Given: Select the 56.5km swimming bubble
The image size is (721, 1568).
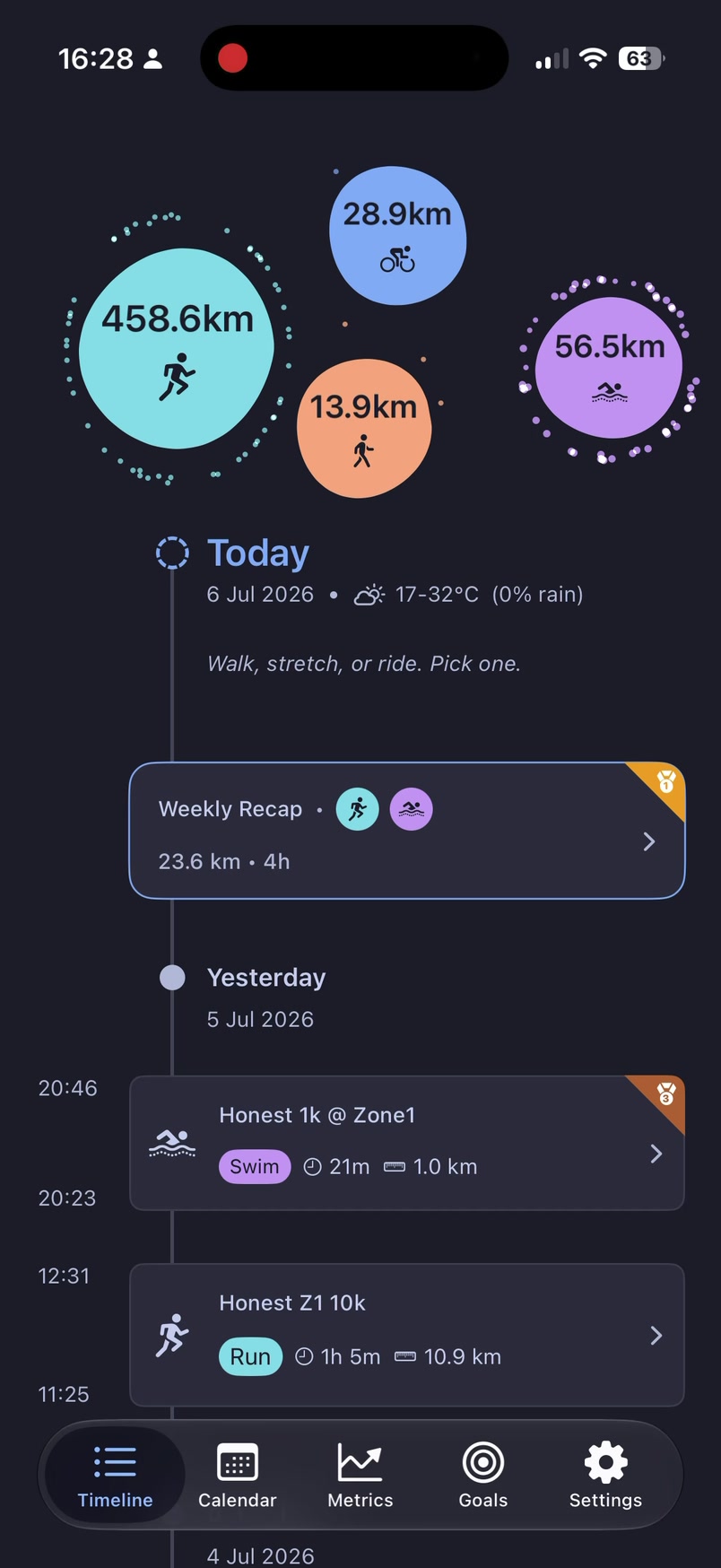Looking at the screenshot, I should (x=609, y=368).
